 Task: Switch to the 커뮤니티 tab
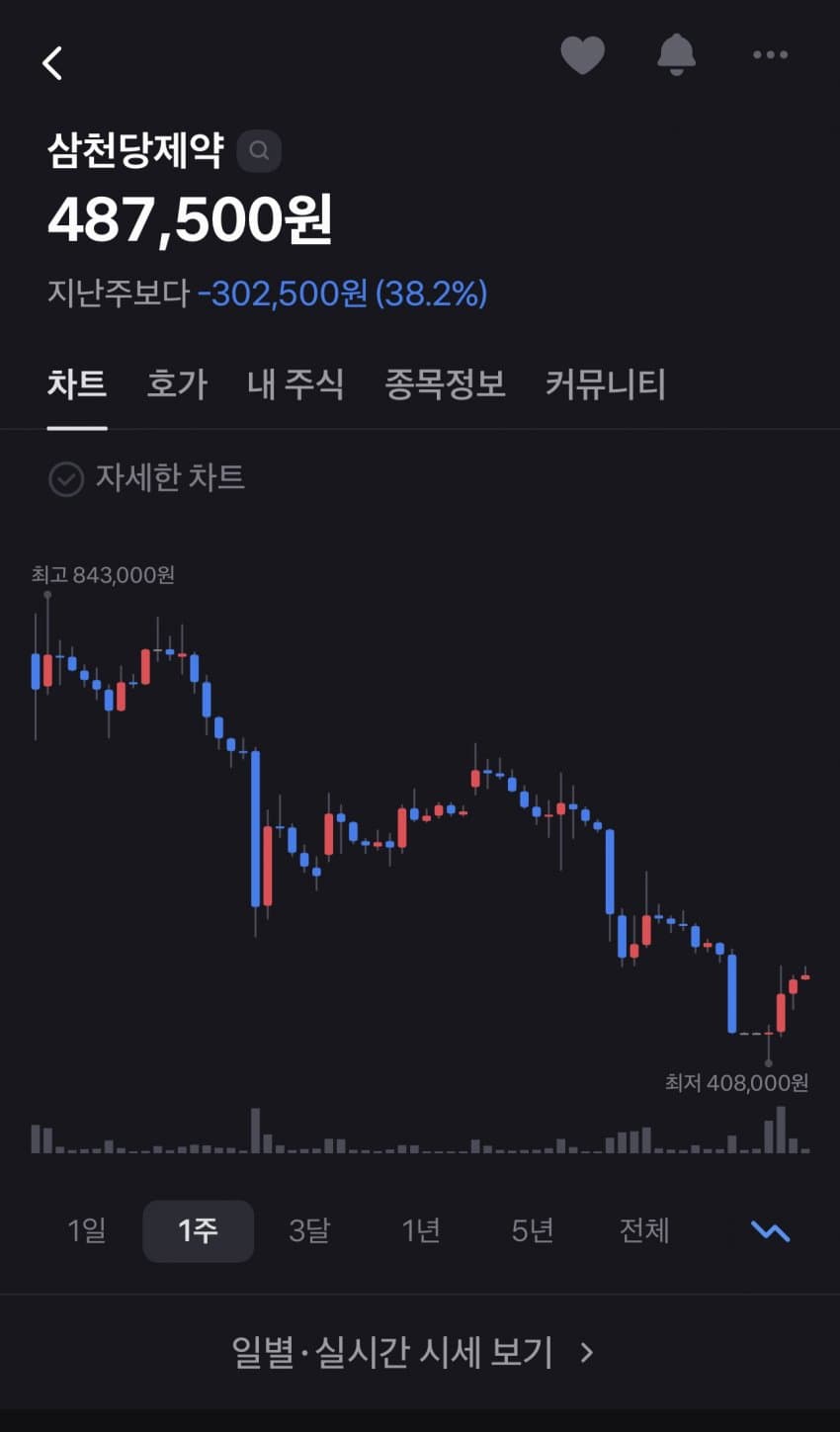(x=605, y=383)
